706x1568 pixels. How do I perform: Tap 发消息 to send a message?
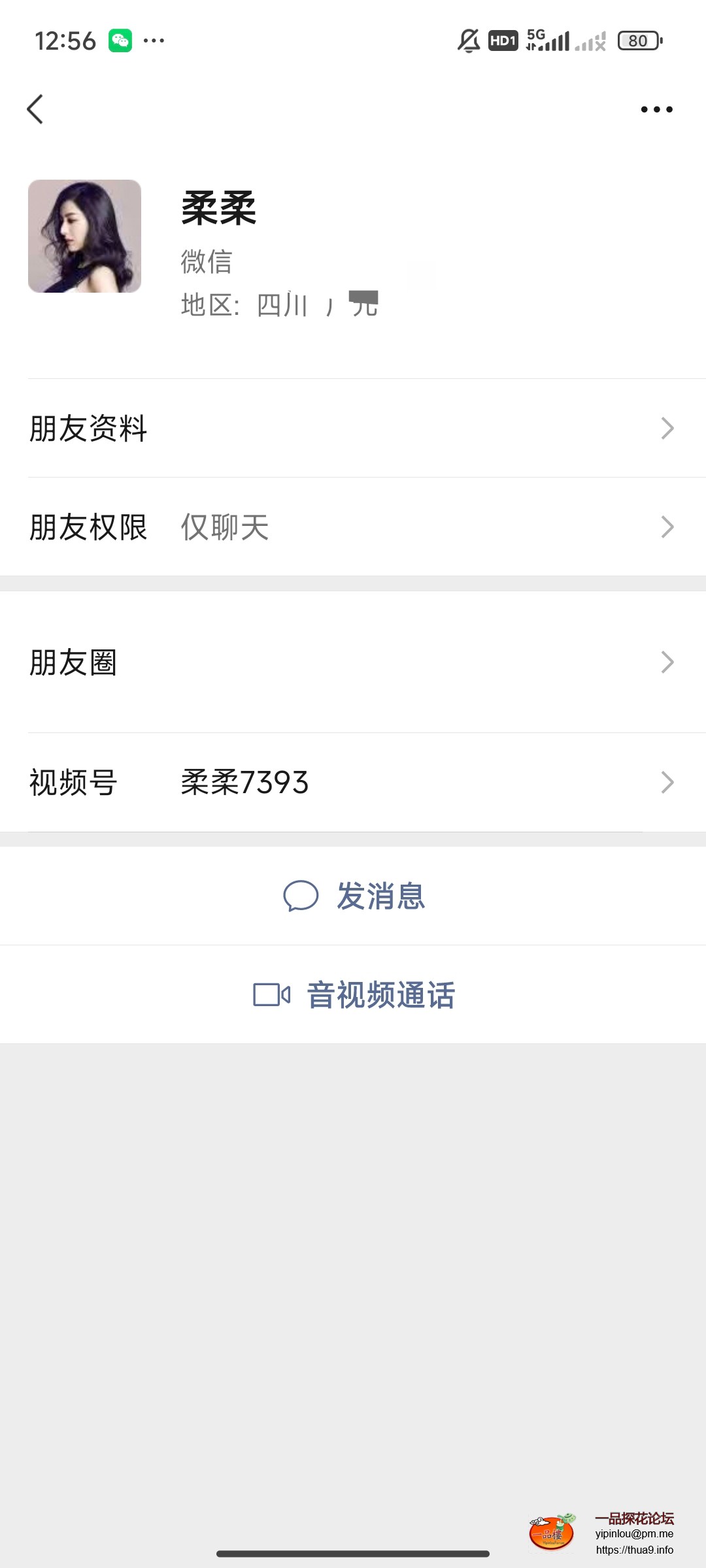pyautogui.click(x=354, y=896)
